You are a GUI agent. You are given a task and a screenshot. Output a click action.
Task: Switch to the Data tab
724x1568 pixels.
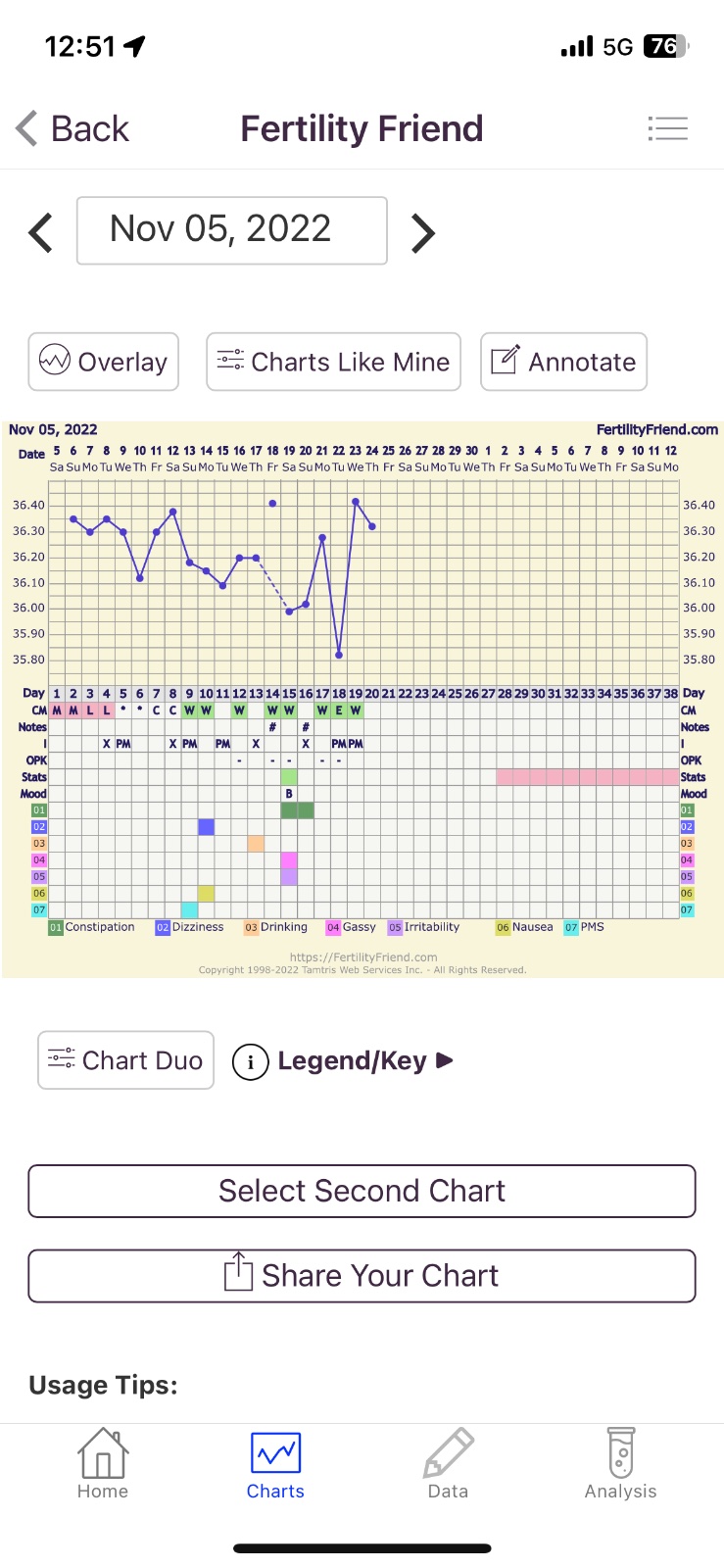click(448, 1464)
